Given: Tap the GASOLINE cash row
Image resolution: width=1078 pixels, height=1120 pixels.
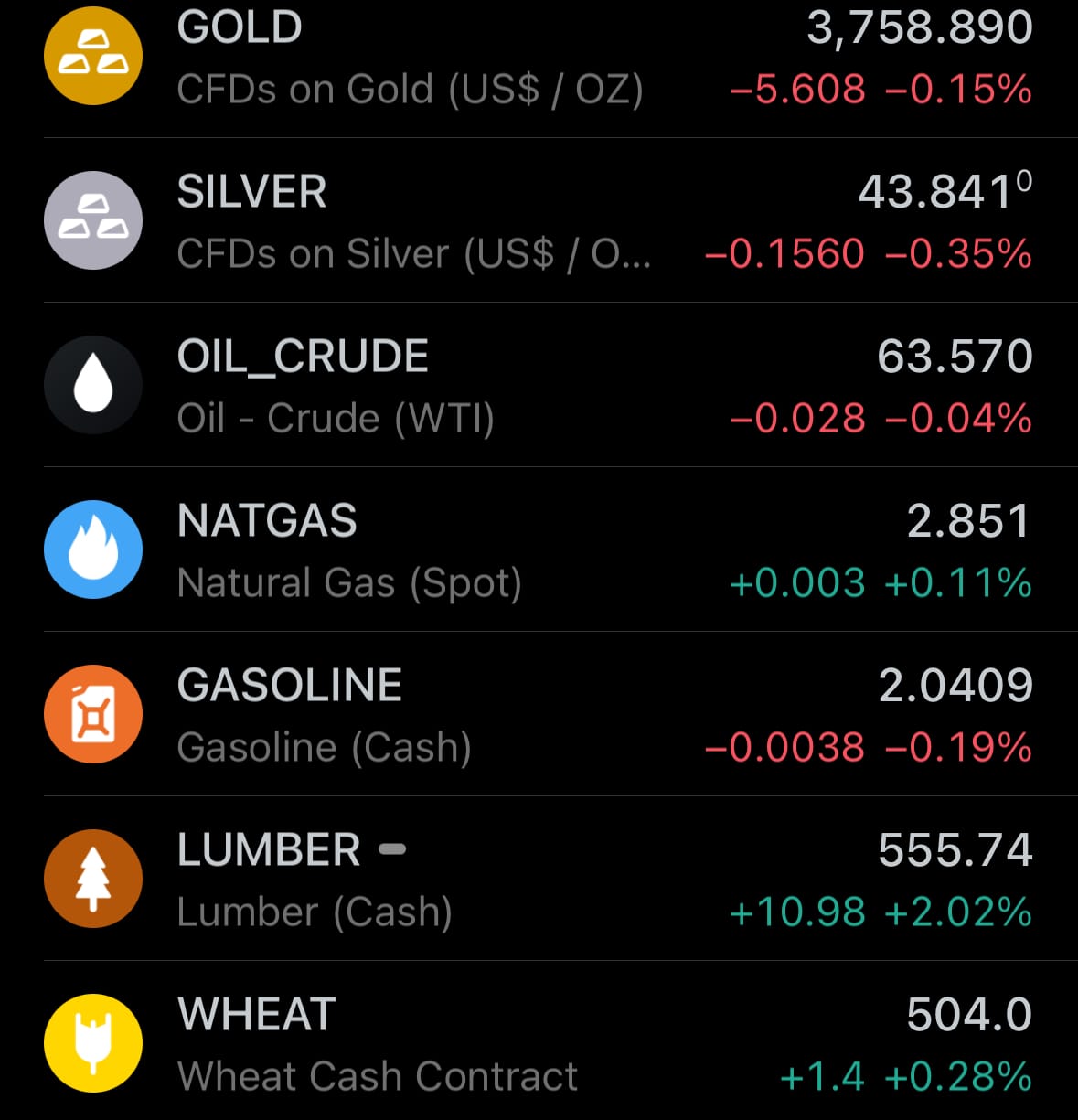Looking at the screenshot, I should pos(539,715).
